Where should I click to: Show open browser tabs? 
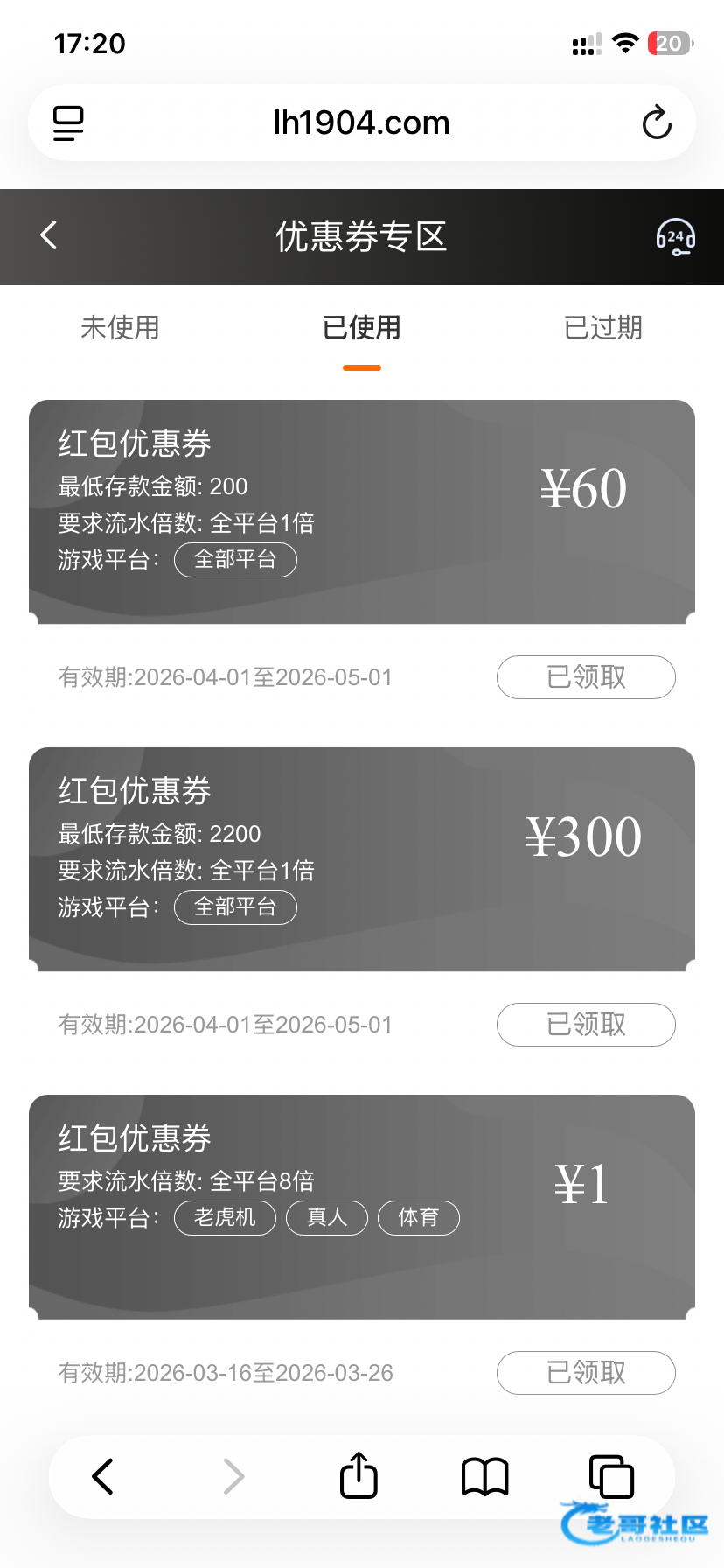click(611, 1476)
